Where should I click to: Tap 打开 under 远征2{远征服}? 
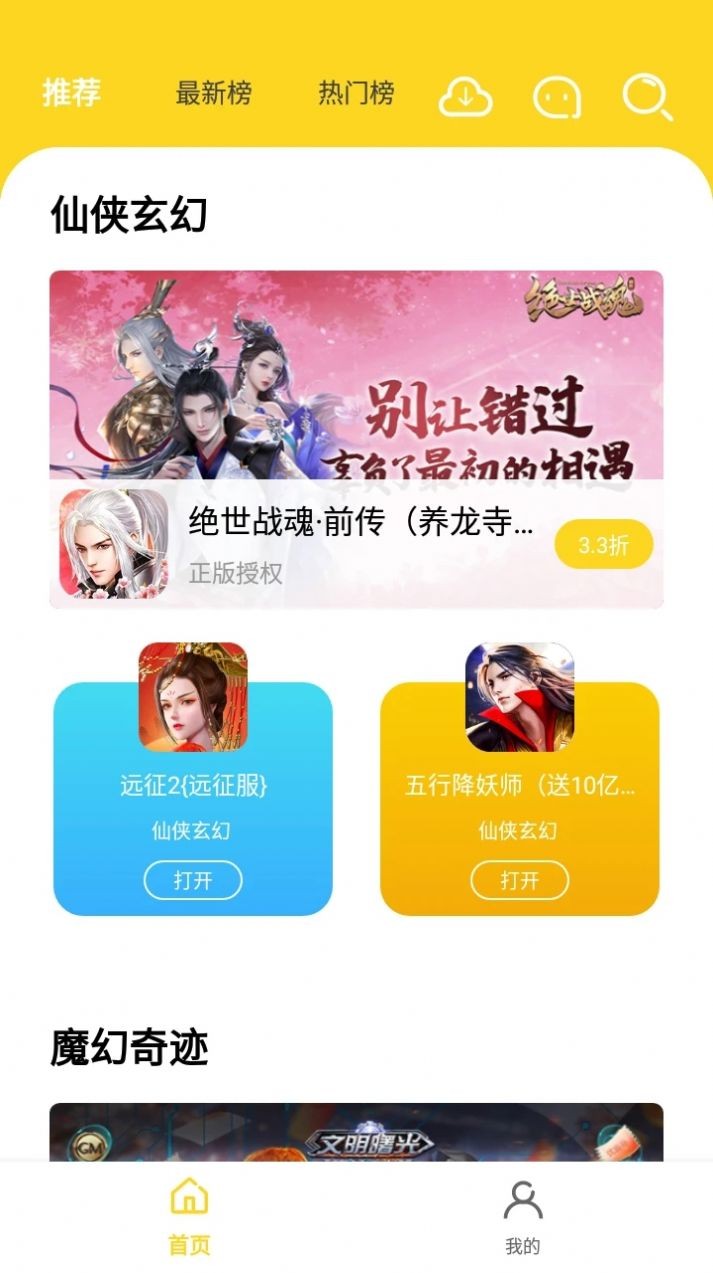(193, 880)
